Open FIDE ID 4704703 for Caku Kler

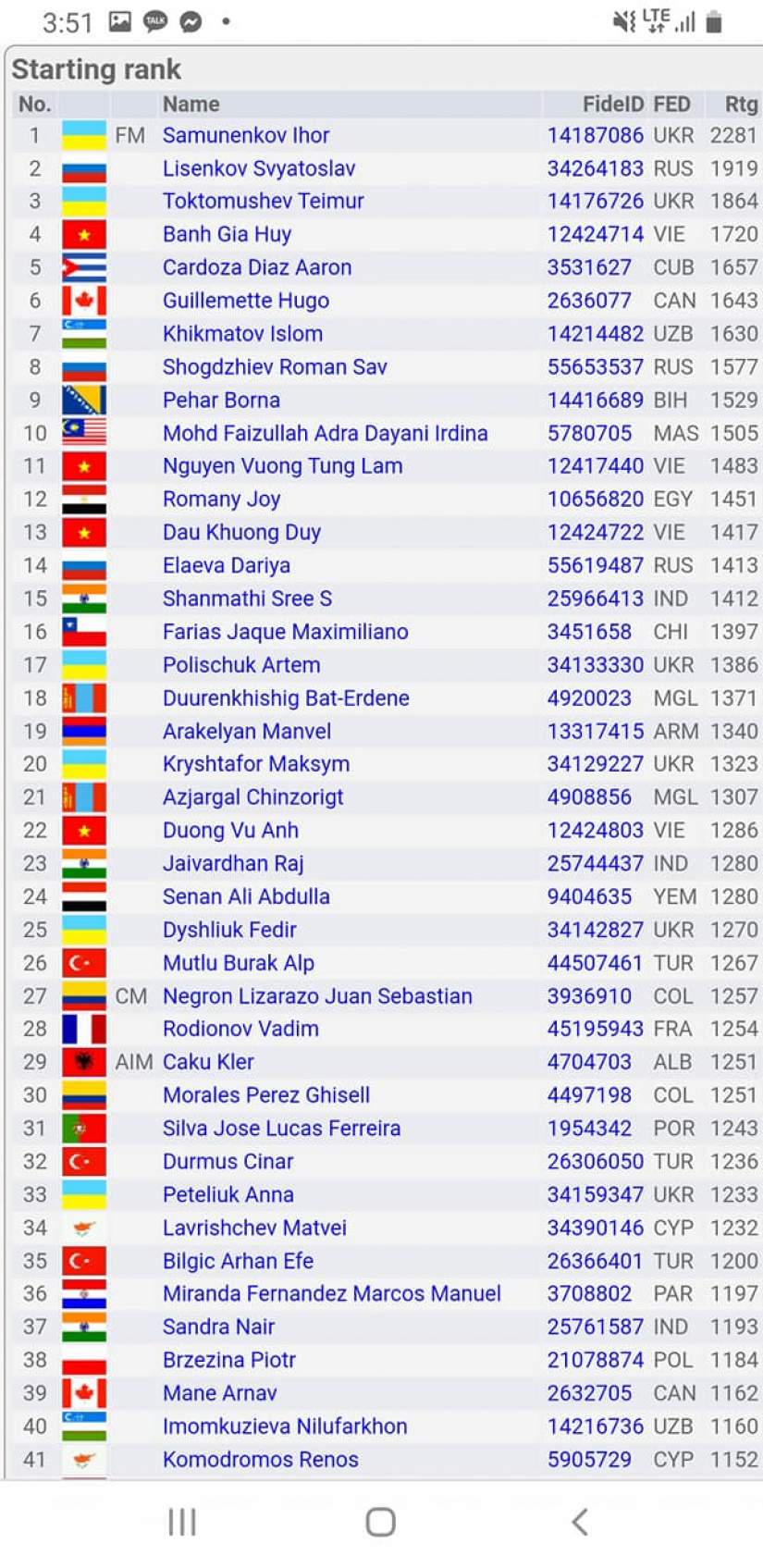click(589, 1062)
